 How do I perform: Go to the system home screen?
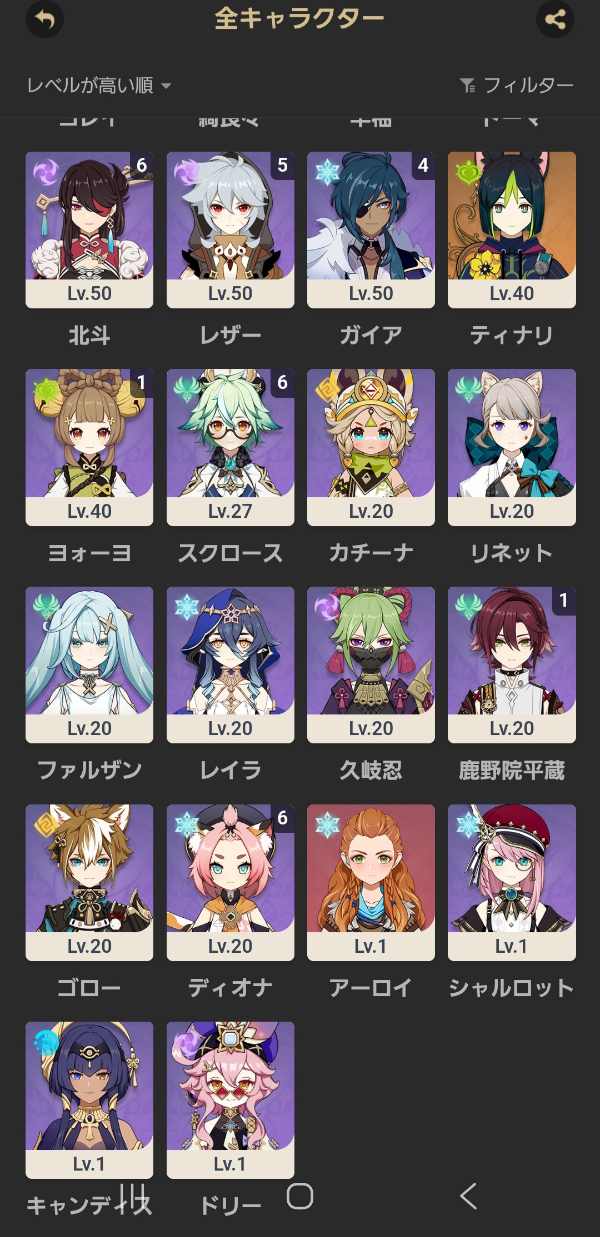coord(300,1196)
